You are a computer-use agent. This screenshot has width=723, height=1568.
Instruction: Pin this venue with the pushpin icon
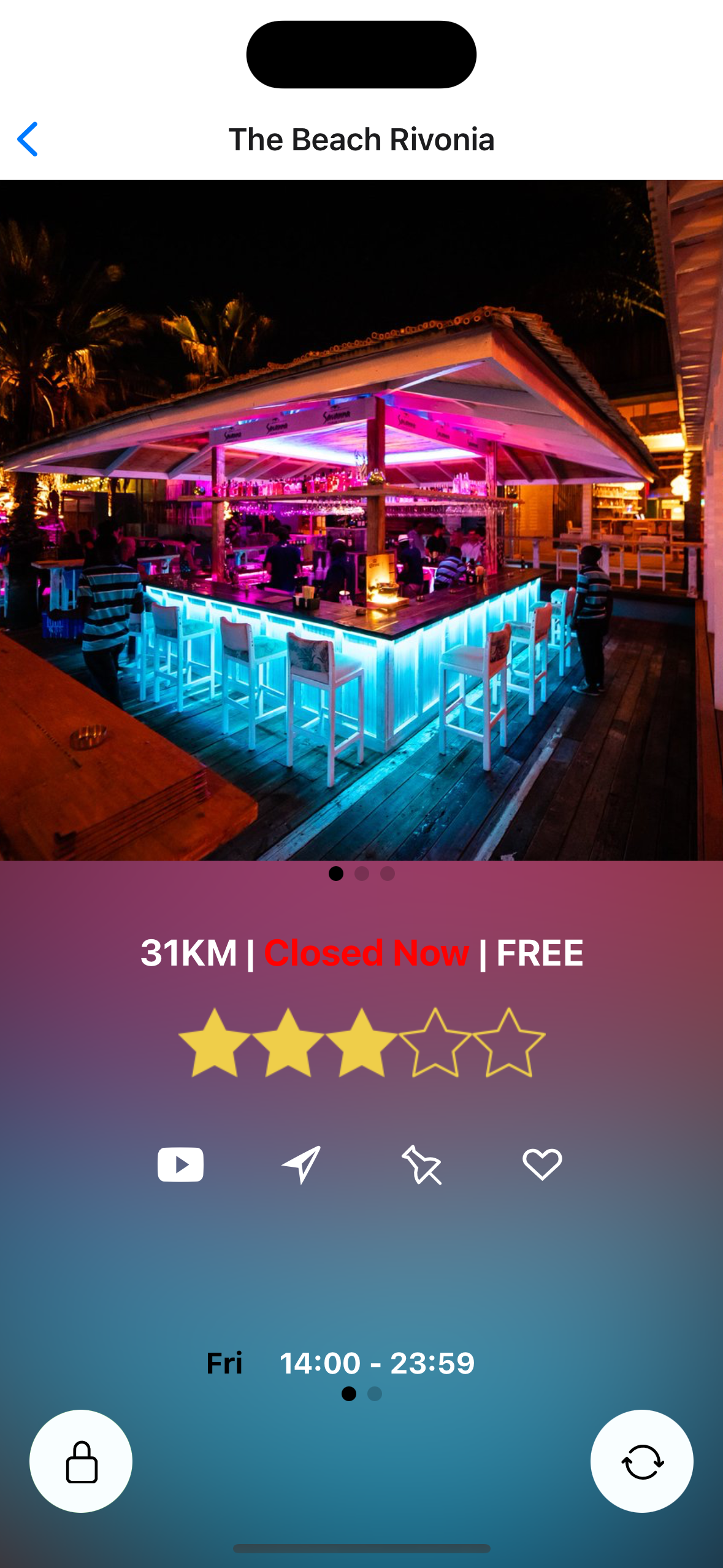coord(421,1164)
